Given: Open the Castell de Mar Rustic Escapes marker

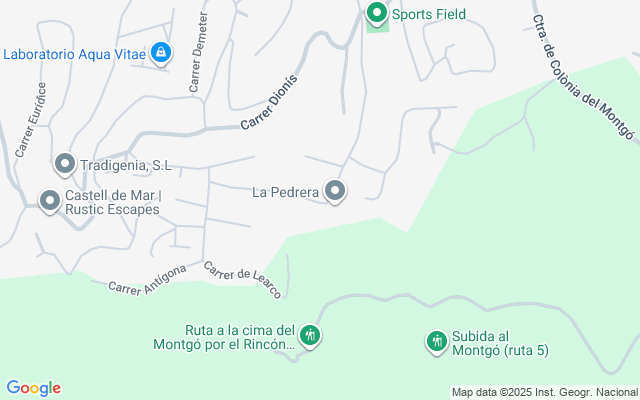Looking at the screenshot, I should click(50, 201).
